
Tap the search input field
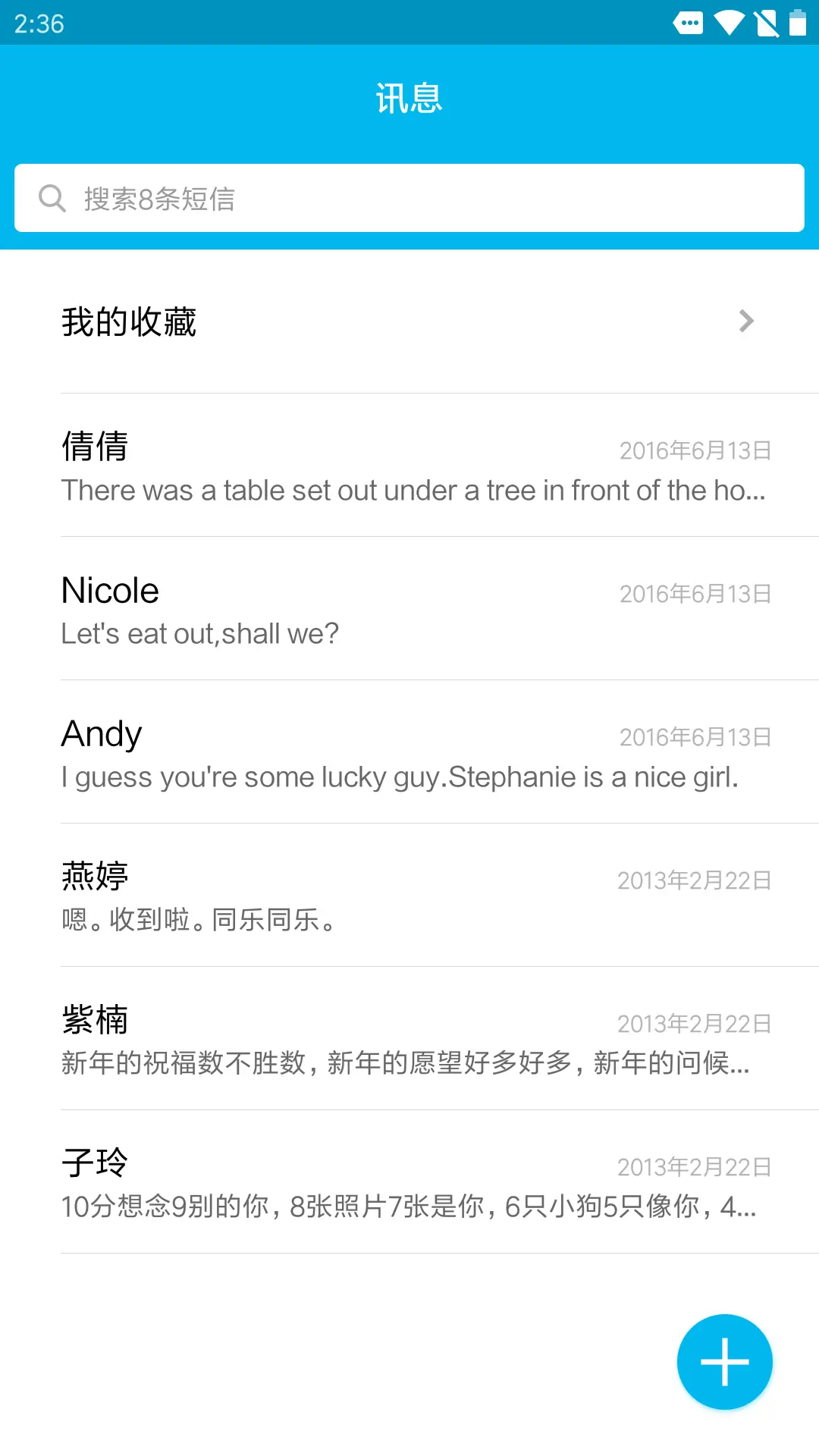tap(409, 198)
